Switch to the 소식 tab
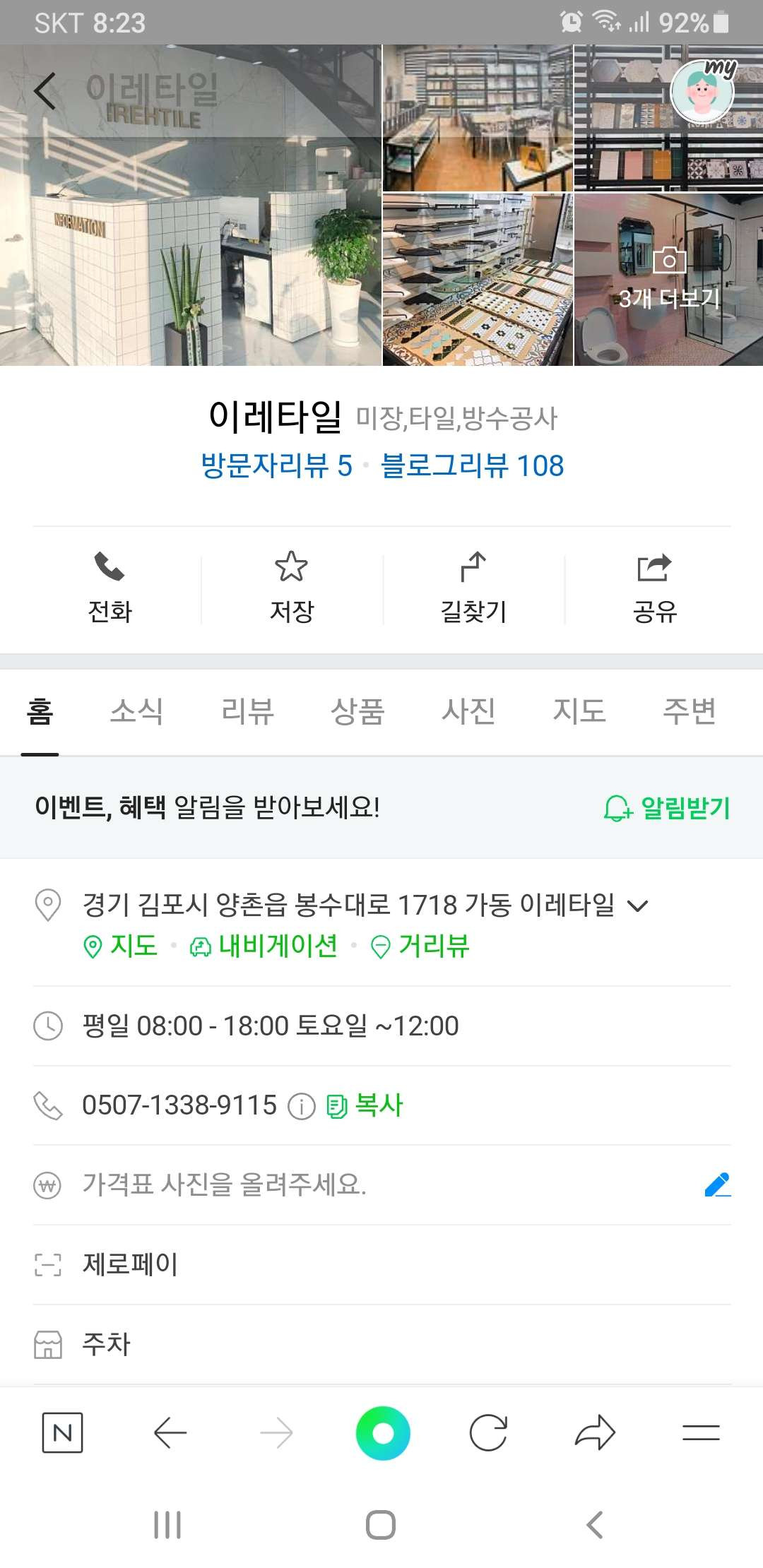The height and width of the screenshot is (1568, 763). pos(136,711)
